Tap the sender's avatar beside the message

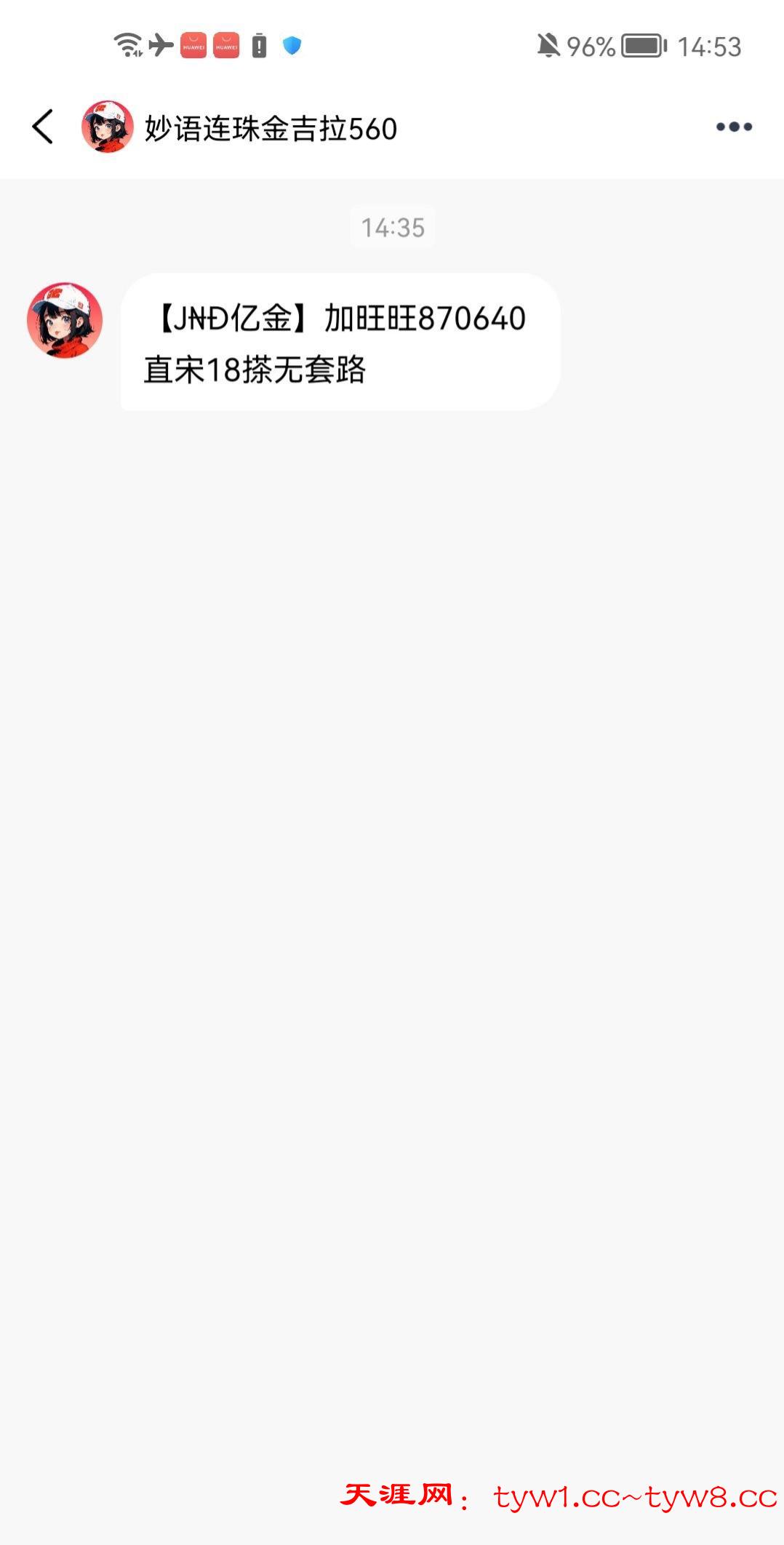click(x=65, y=321)
